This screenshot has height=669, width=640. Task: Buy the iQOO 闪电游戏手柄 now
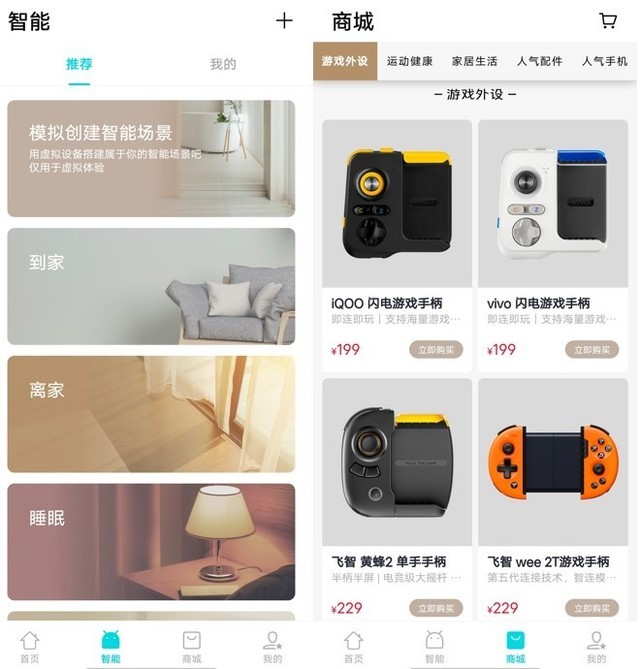[x=436, y=350]
